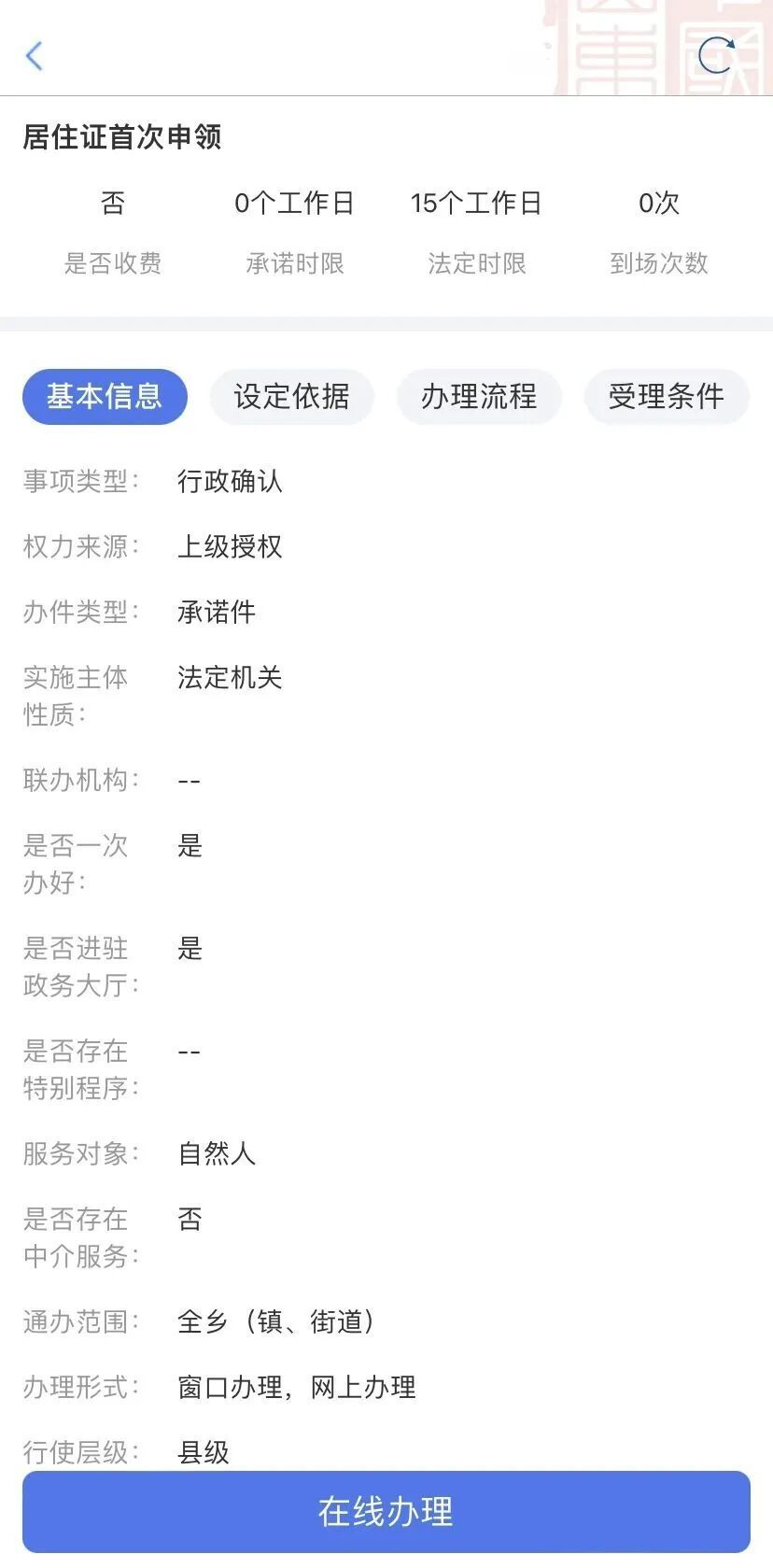Screen dimensions: 773x1568
Task: Select the 基本信息 tab
Action: 105,396
